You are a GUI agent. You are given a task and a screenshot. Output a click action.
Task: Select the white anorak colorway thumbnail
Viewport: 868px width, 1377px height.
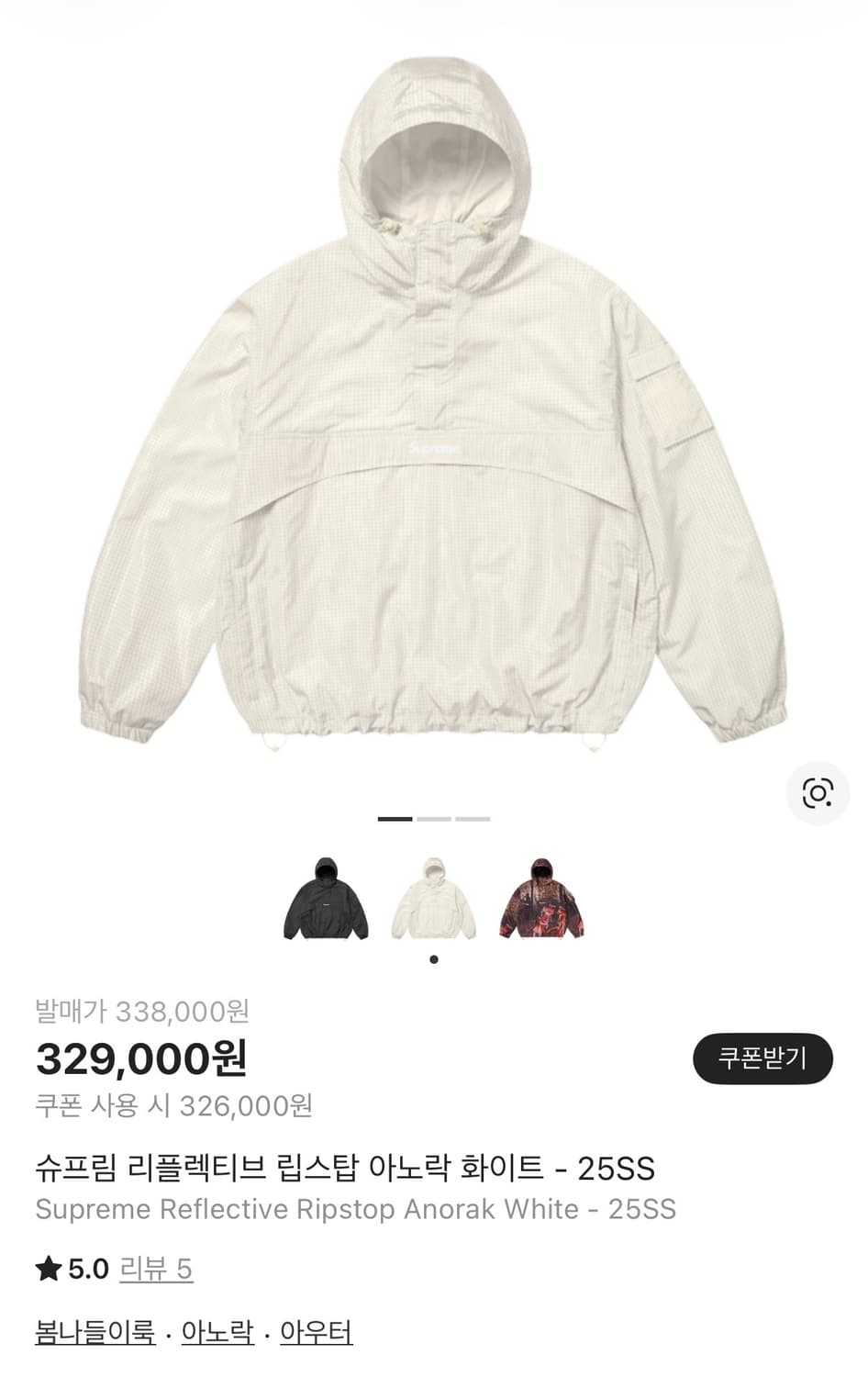click(x=433, y=900)
